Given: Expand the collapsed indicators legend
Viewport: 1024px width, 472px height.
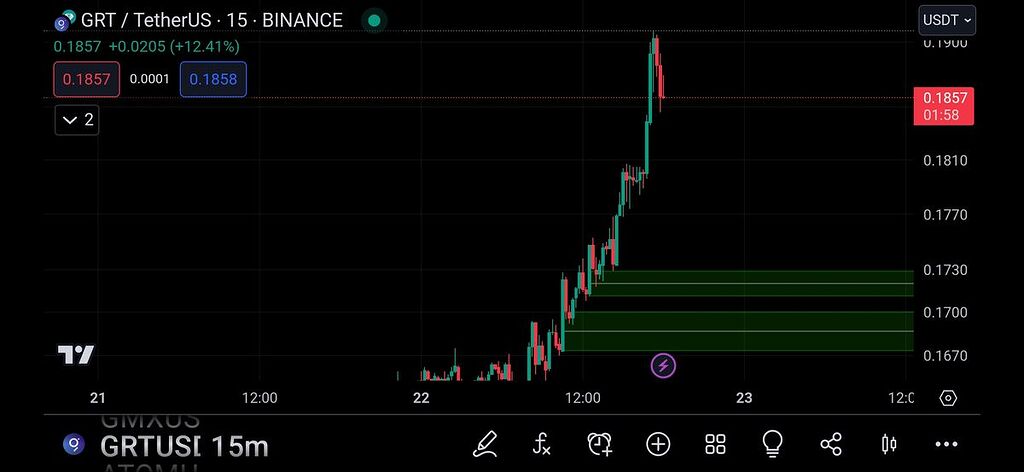Looking at the screenshot, I should pyautogui.click(x=77, y=120).
